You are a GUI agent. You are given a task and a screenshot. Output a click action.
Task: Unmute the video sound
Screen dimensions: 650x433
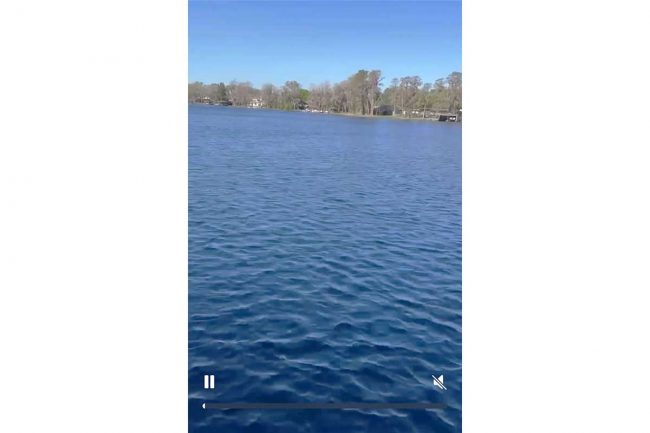[x=438, y=382]
